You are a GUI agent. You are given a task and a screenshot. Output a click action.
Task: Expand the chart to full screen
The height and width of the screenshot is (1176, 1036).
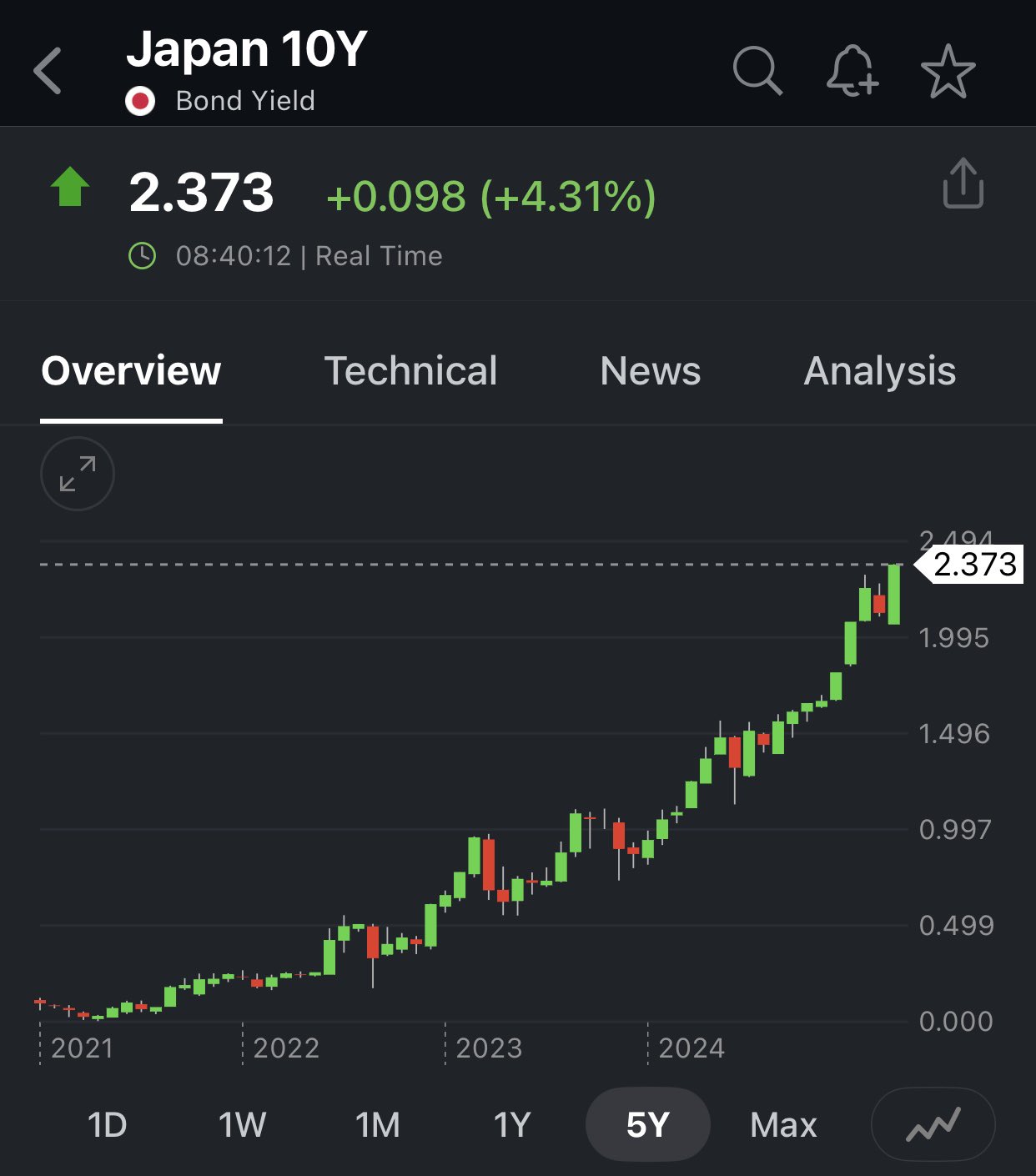[x=78, y=474]
